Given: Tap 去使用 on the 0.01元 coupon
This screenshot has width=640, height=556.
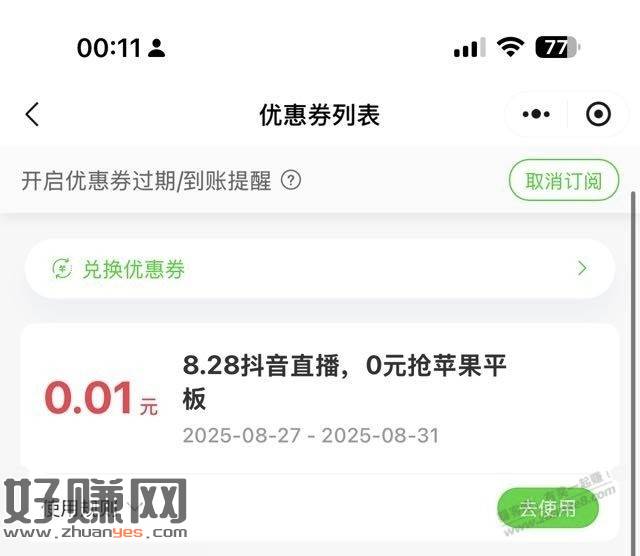Looking at the screenshot, I should (547, 507).
